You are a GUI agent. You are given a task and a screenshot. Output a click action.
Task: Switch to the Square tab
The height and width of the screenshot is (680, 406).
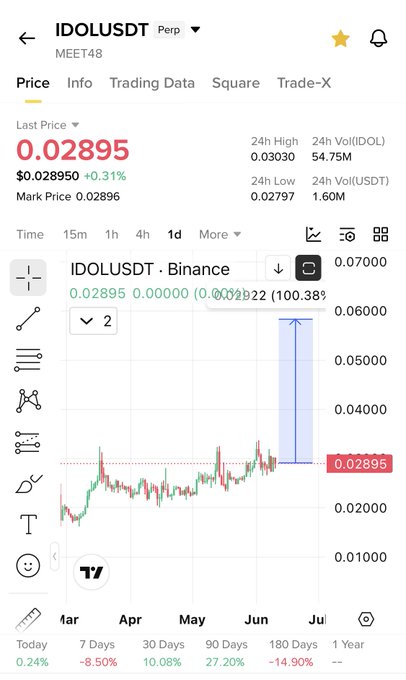(x=236, y=83)
